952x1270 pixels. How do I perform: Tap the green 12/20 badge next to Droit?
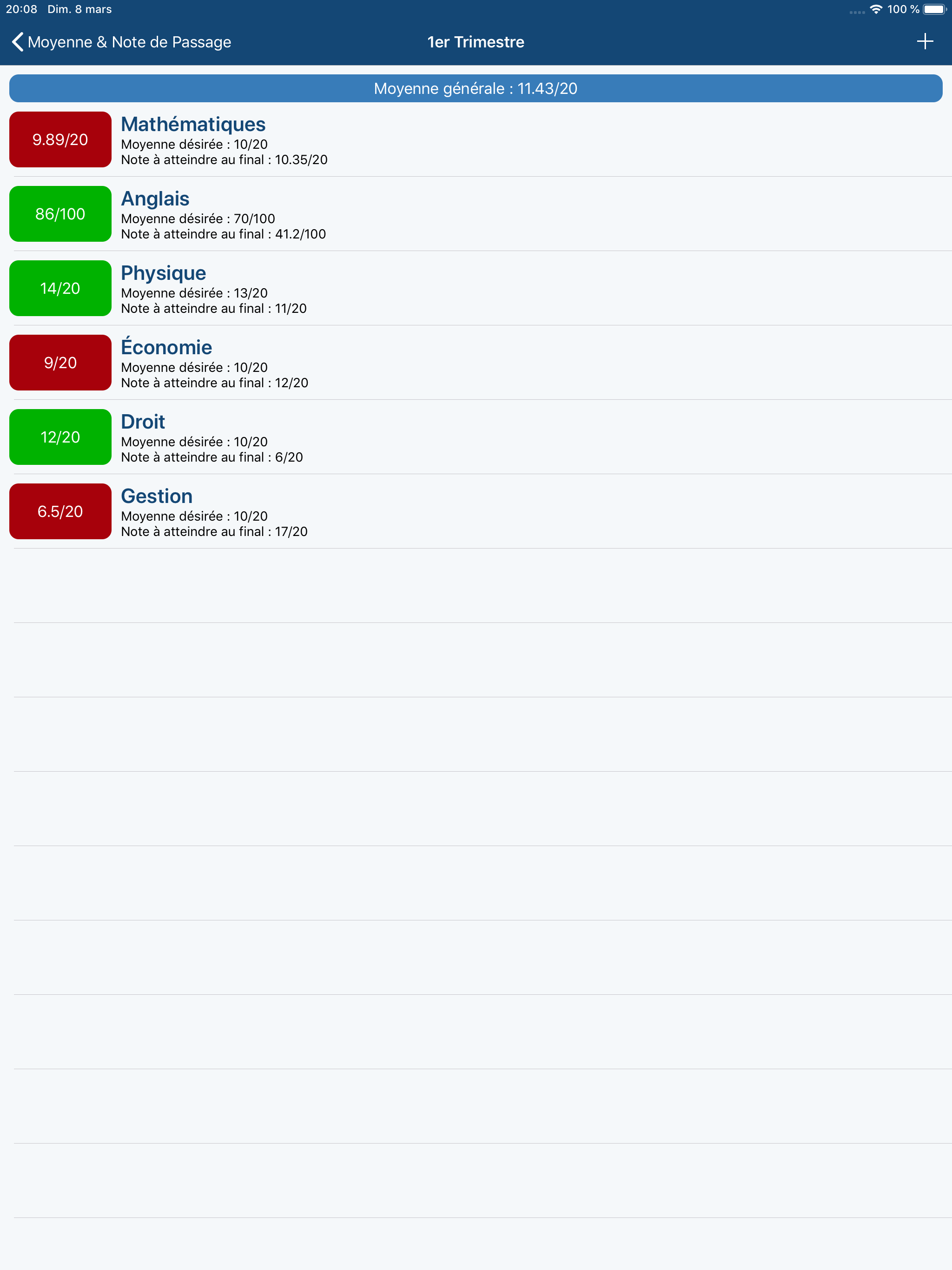59,437
